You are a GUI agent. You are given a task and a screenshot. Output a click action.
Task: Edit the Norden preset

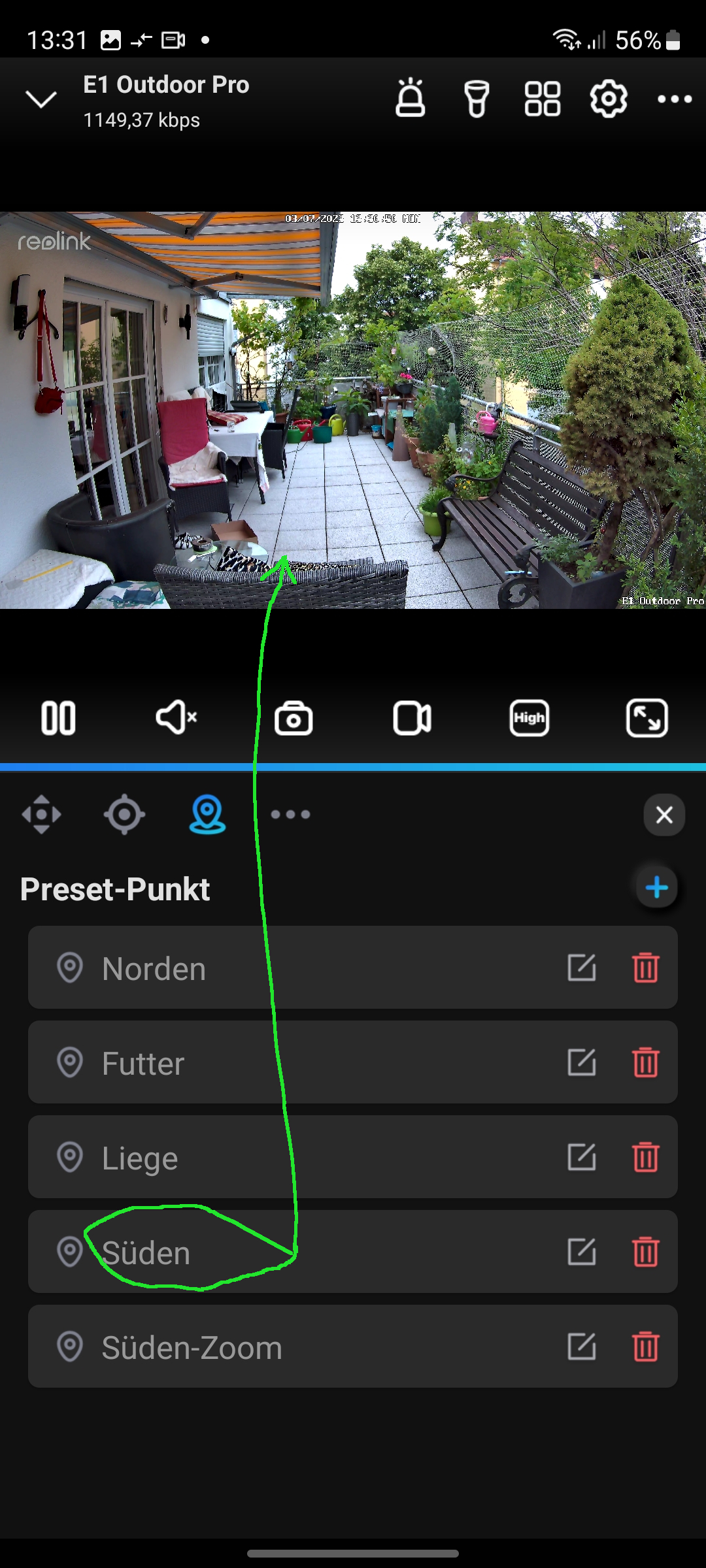tap(581, 968)
